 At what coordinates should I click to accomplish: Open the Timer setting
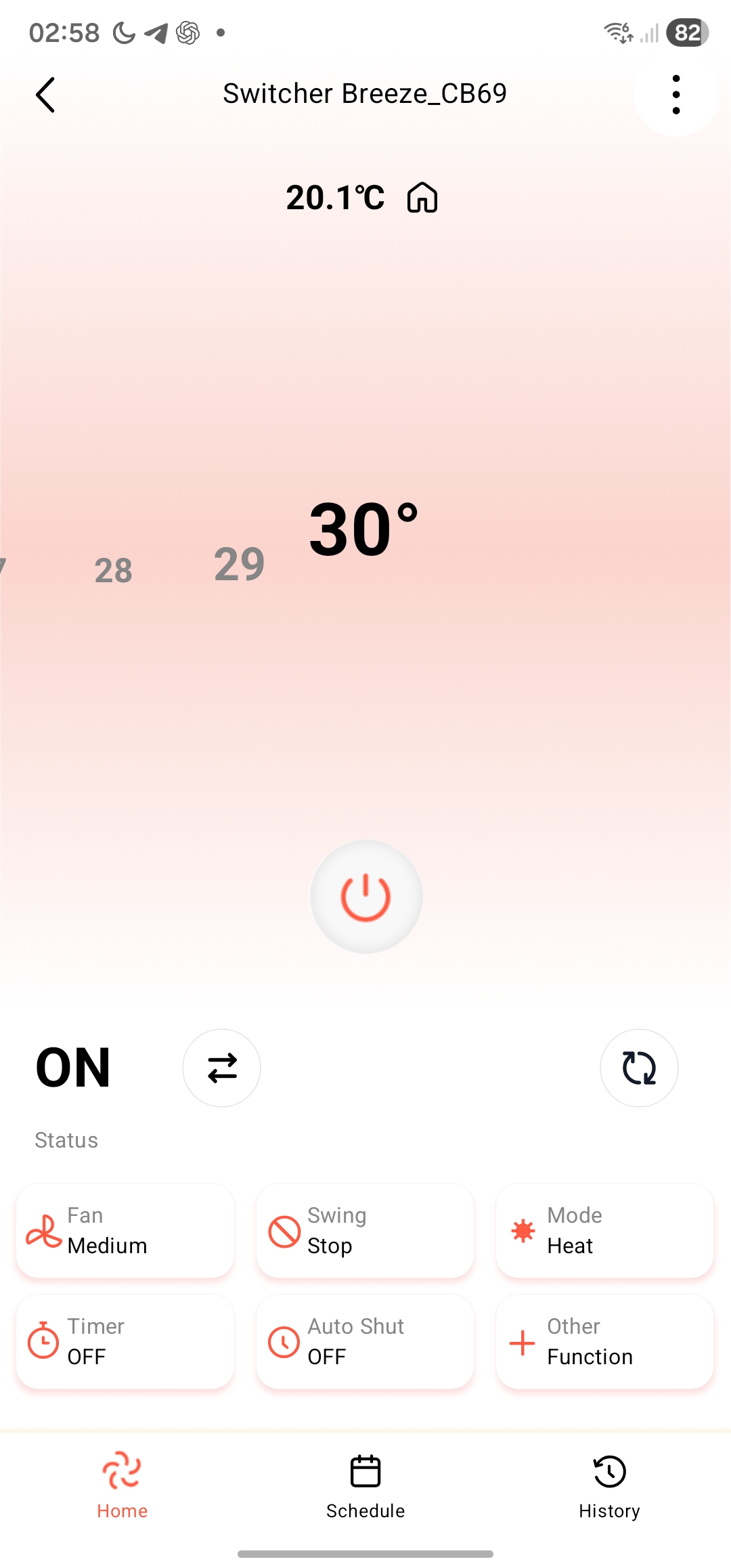pos(125,1341)
